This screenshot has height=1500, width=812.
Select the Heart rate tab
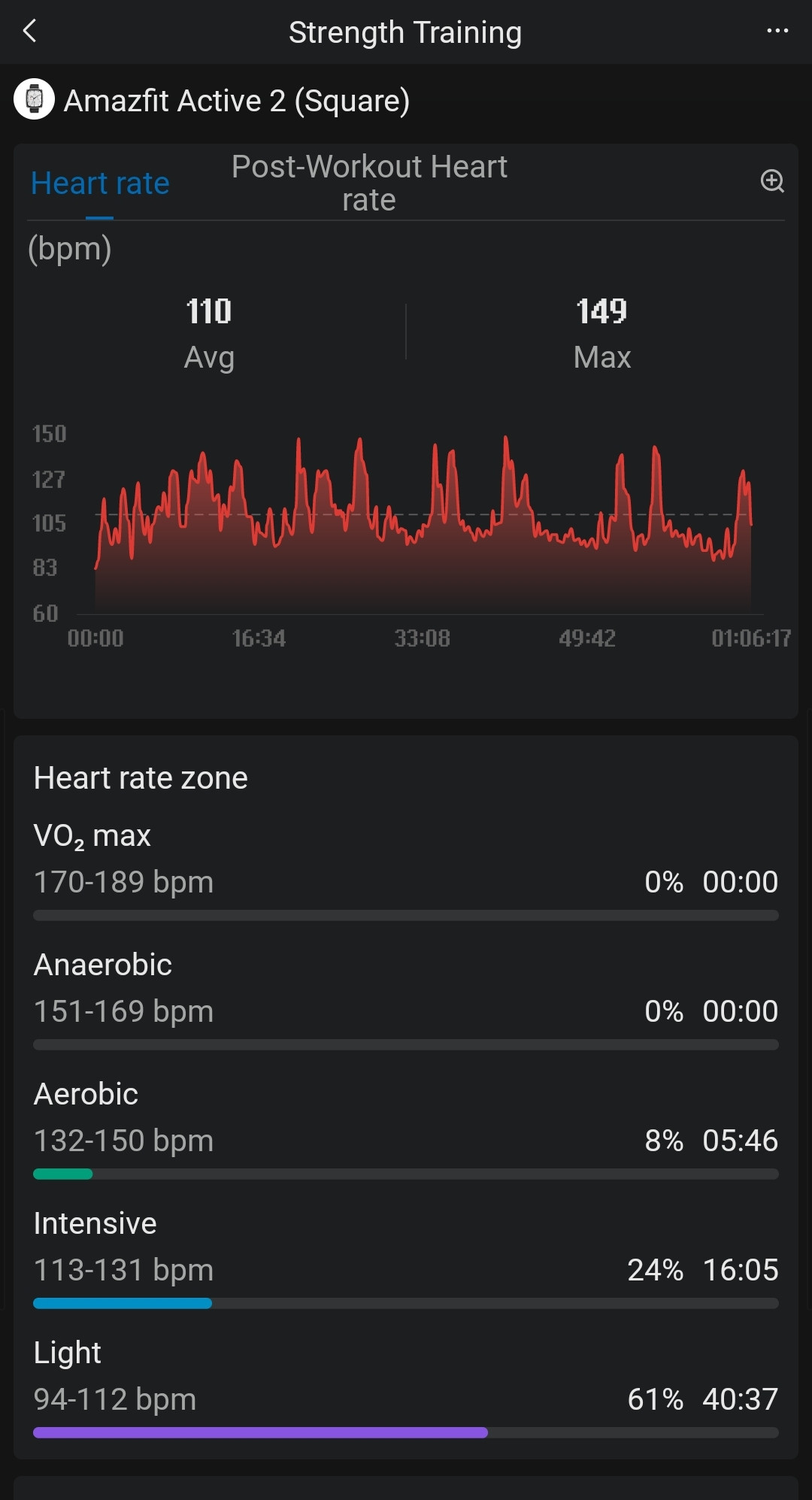click(100, 183)
